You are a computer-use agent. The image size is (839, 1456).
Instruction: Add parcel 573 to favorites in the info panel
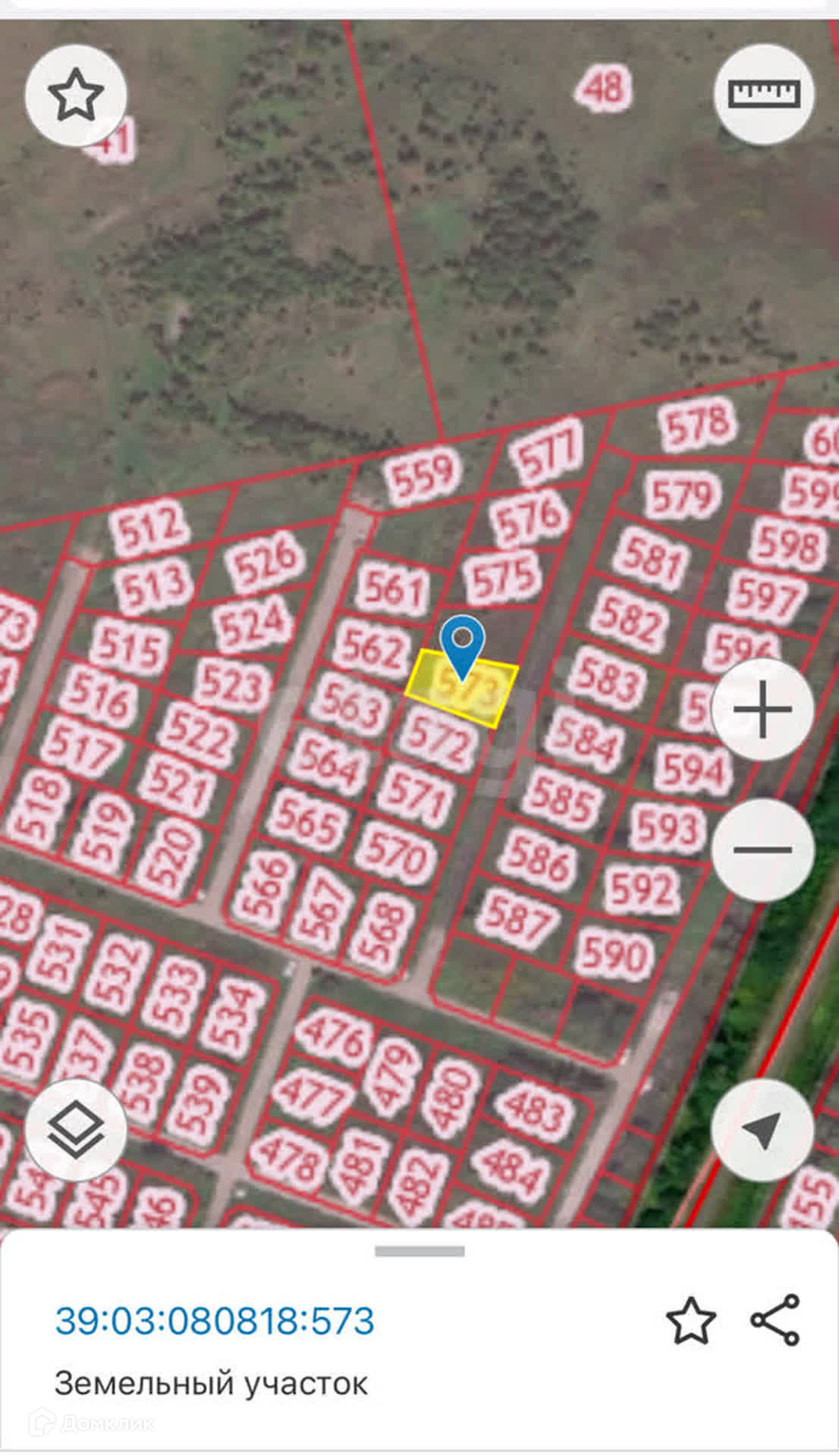[x=690, y=1320]
